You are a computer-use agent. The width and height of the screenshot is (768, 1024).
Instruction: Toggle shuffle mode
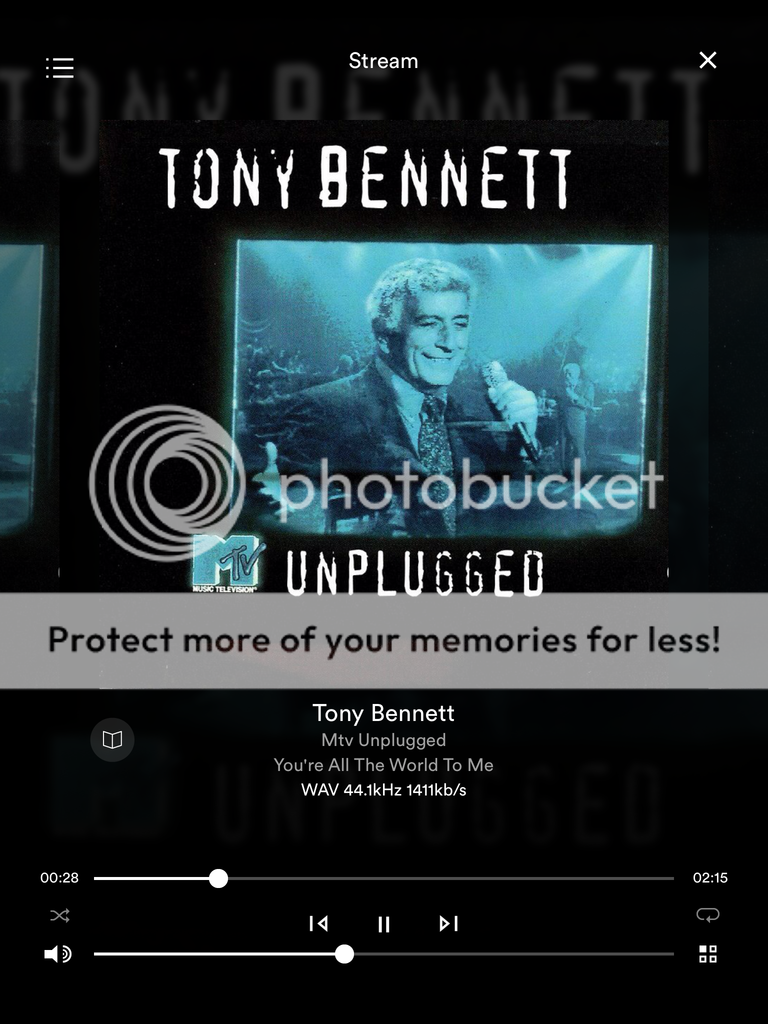pos(60,915)
